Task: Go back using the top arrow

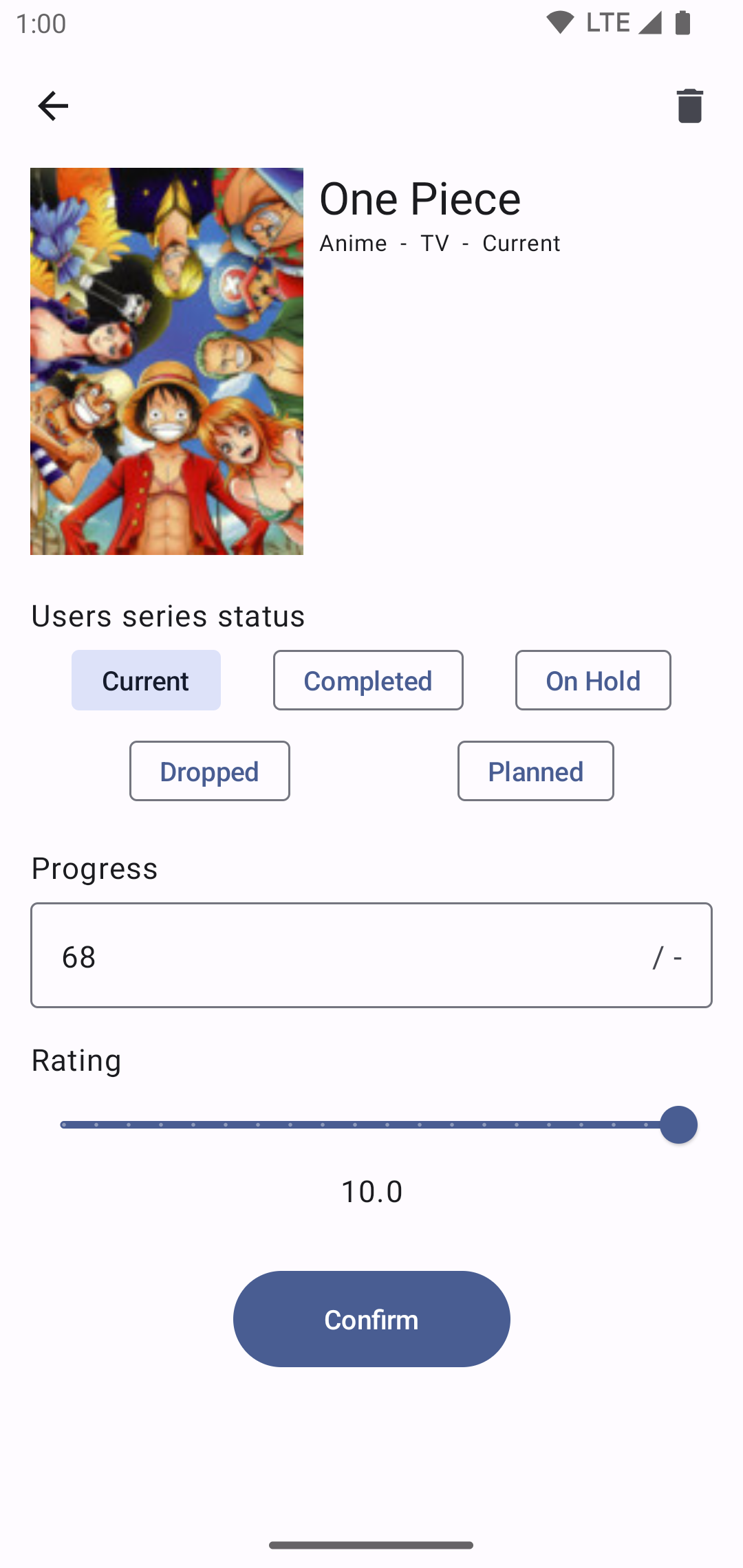Action: click(53, 106)
